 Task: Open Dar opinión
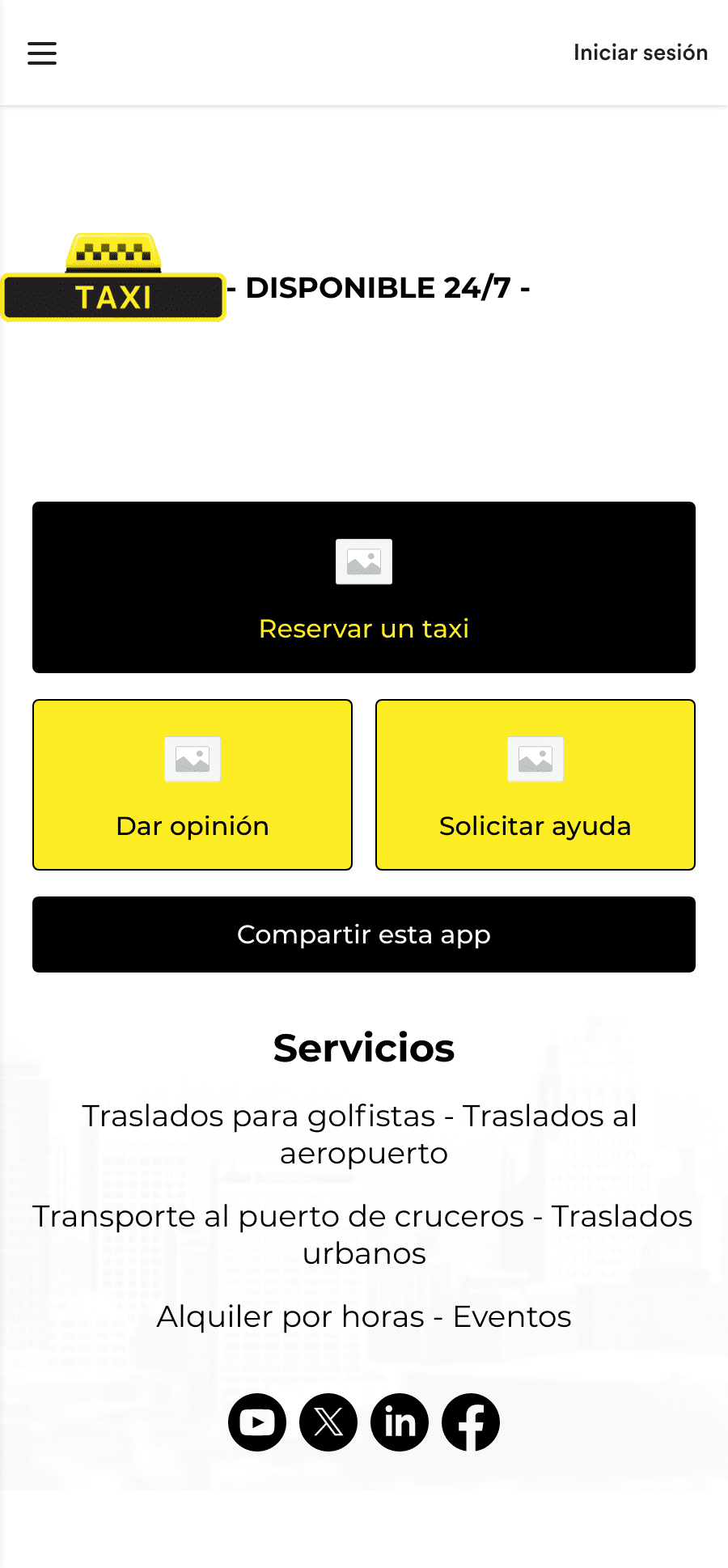193,785
